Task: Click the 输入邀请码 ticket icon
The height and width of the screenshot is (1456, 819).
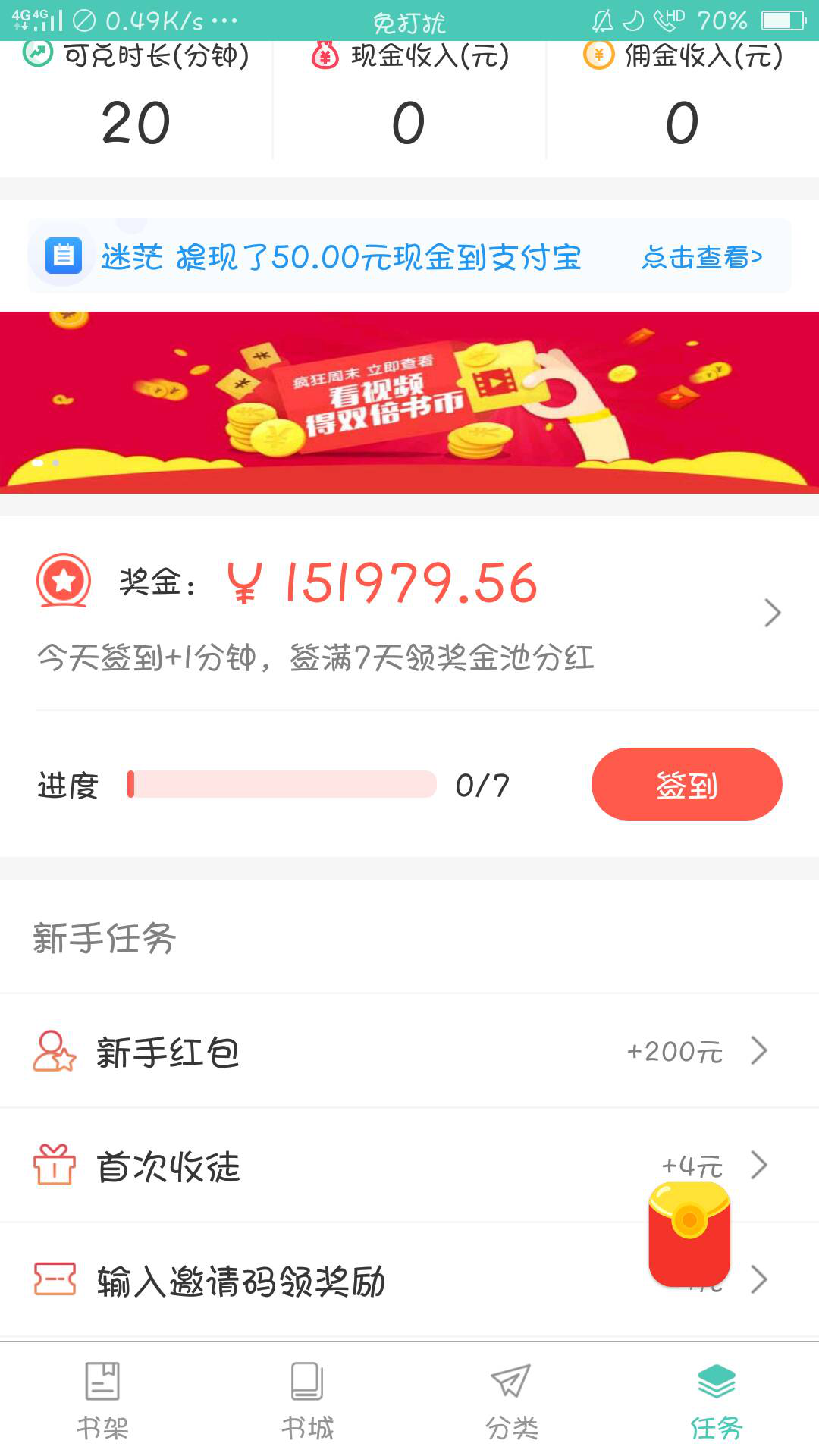Action: tap(52, 1283)
